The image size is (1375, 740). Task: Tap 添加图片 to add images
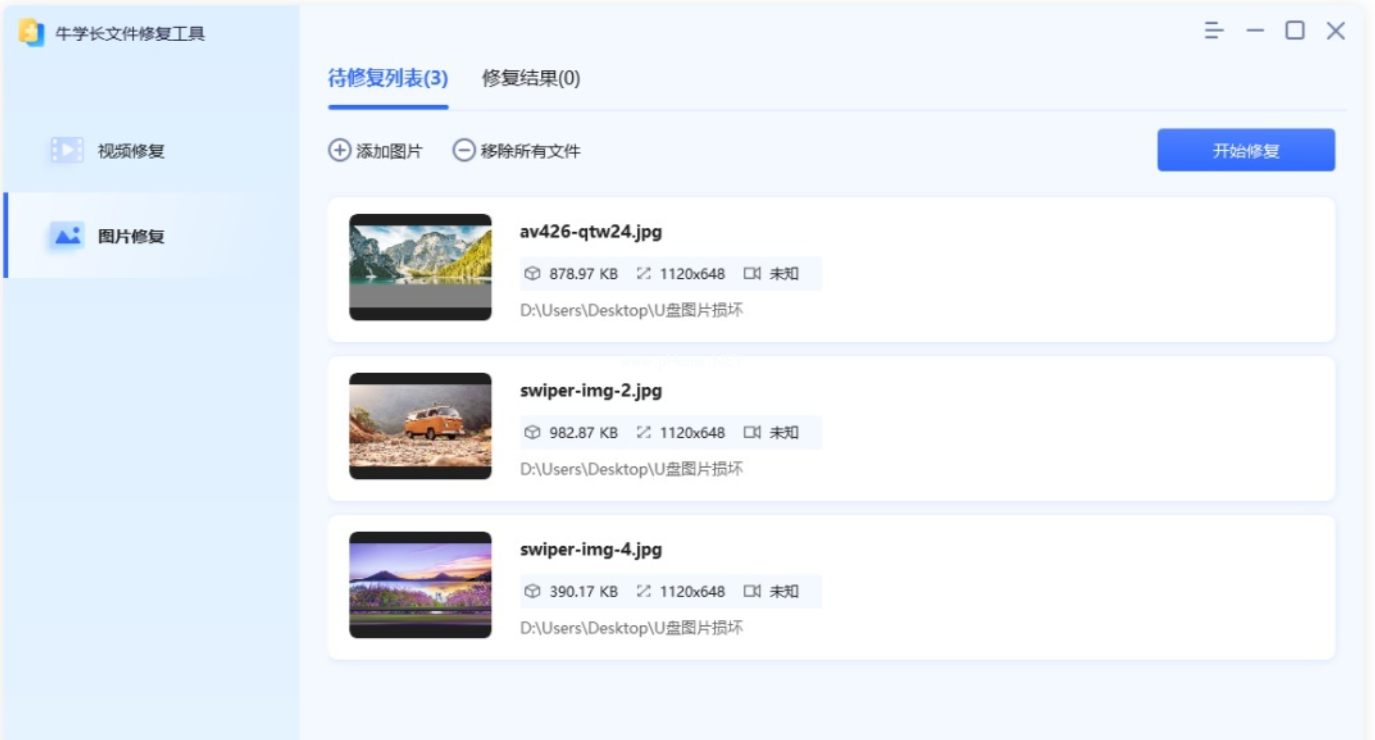[376, 151]
